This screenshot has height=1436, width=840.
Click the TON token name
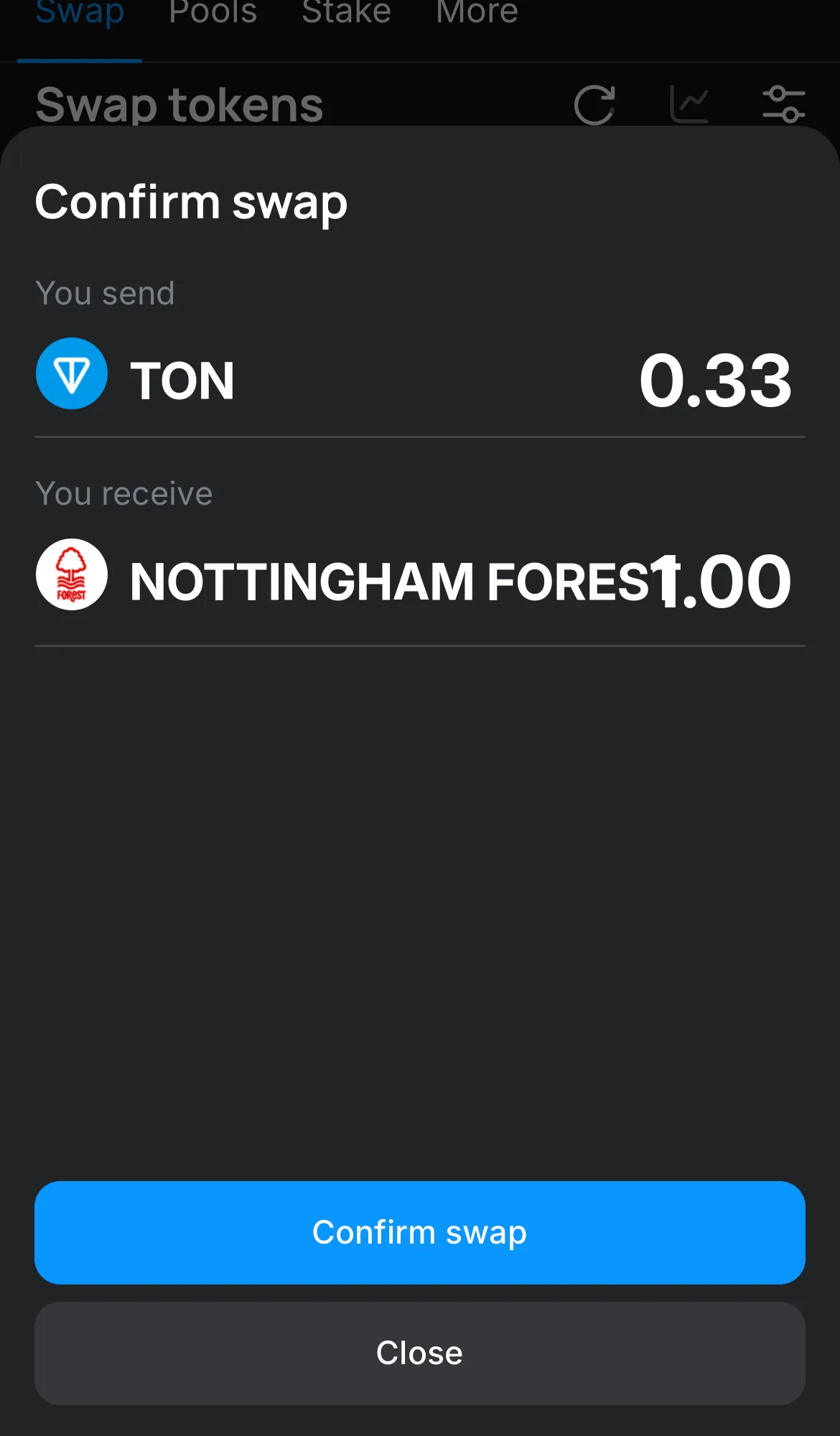tap(183, 380)
